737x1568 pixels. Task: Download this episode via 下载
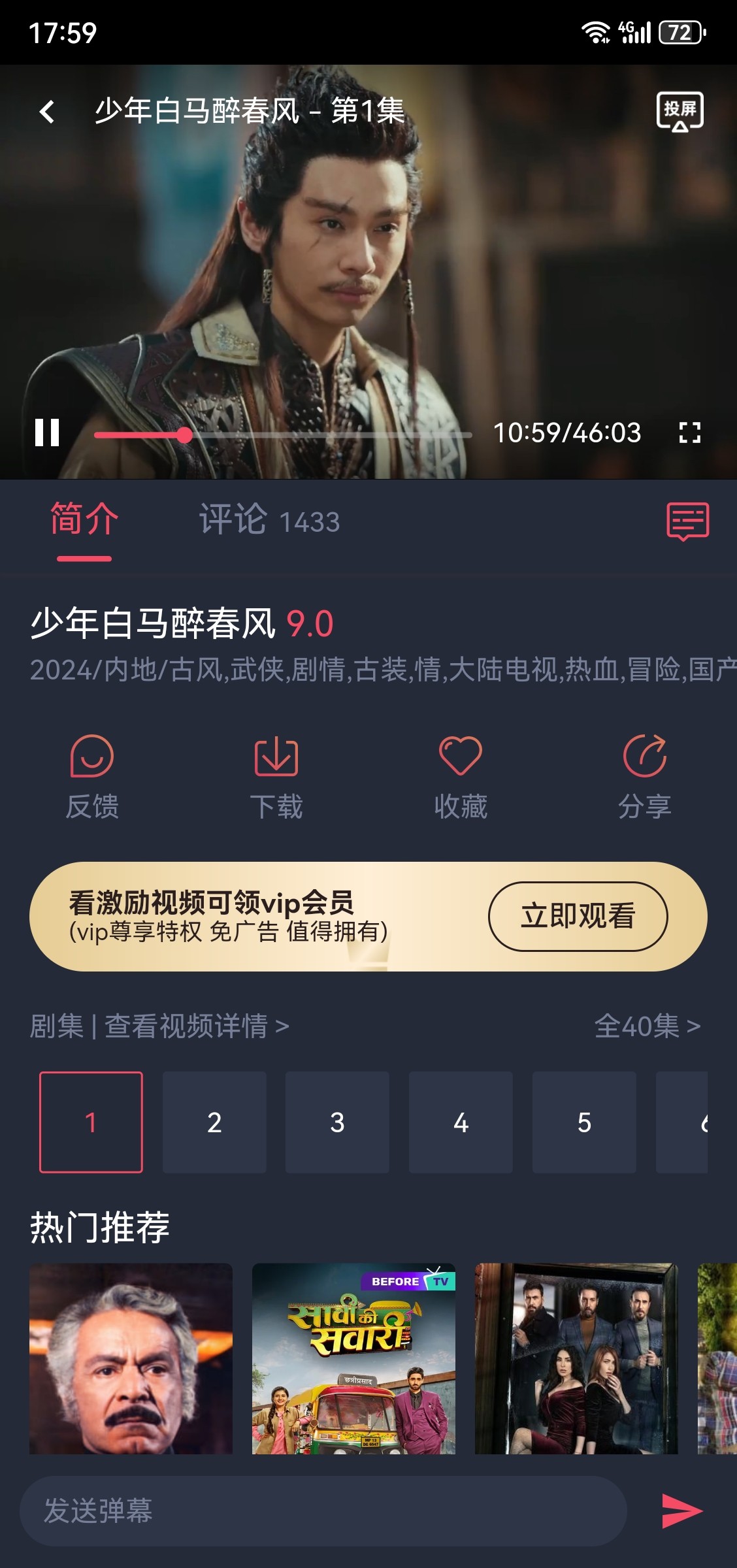276,777
